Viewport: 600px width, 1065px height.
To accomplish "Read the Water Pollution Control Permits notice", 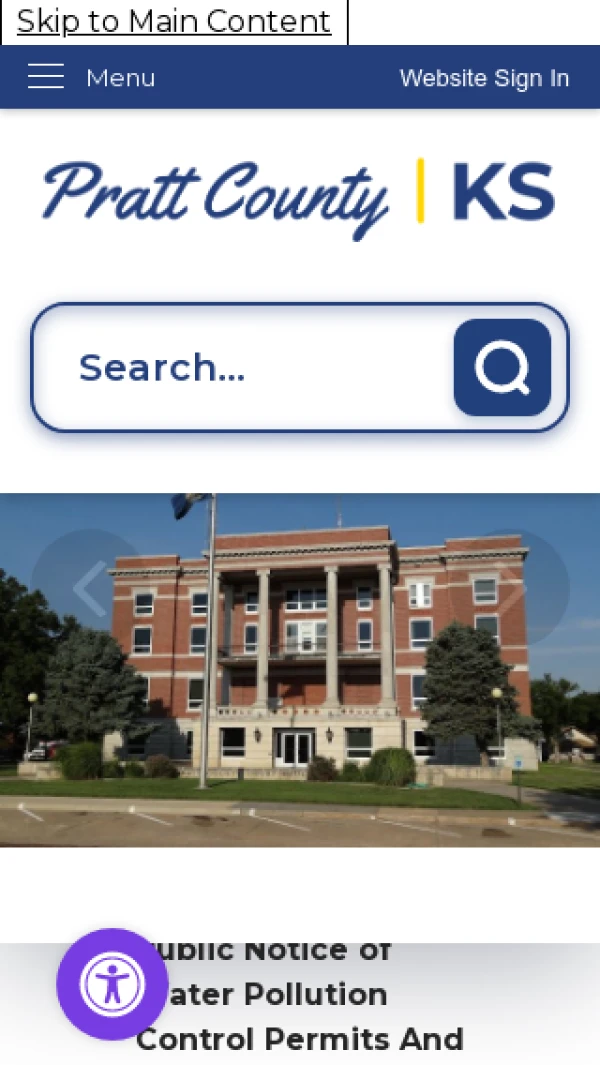I will (300, 995).
